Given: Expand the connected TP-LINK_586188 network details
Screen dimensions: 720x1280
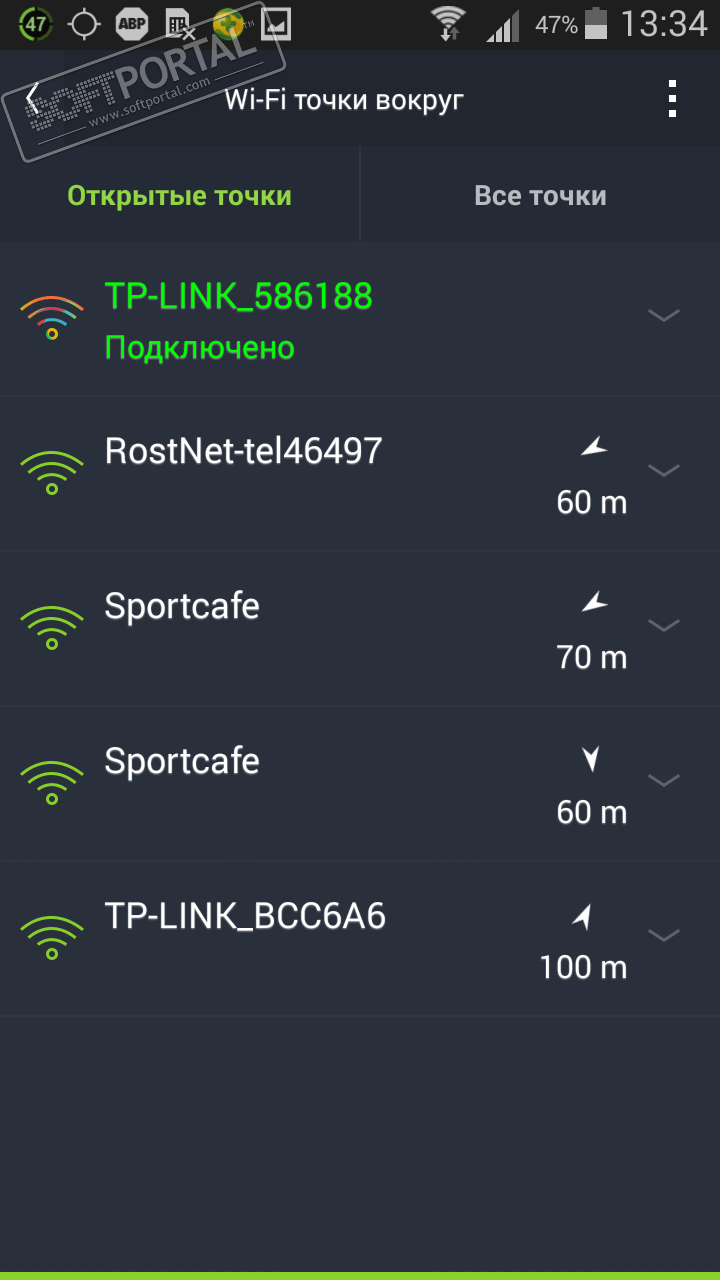Looking at the screenshot, I should click(x=663, y=316).
